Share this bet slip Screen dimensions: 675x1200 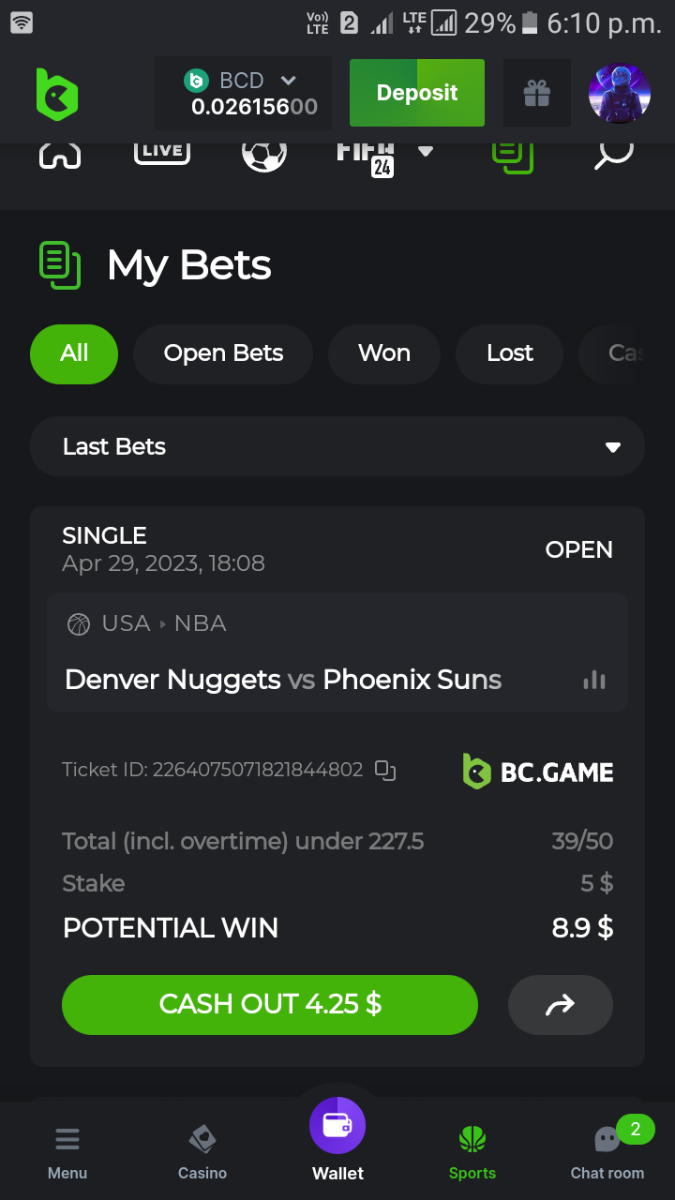pos(560,1004)
